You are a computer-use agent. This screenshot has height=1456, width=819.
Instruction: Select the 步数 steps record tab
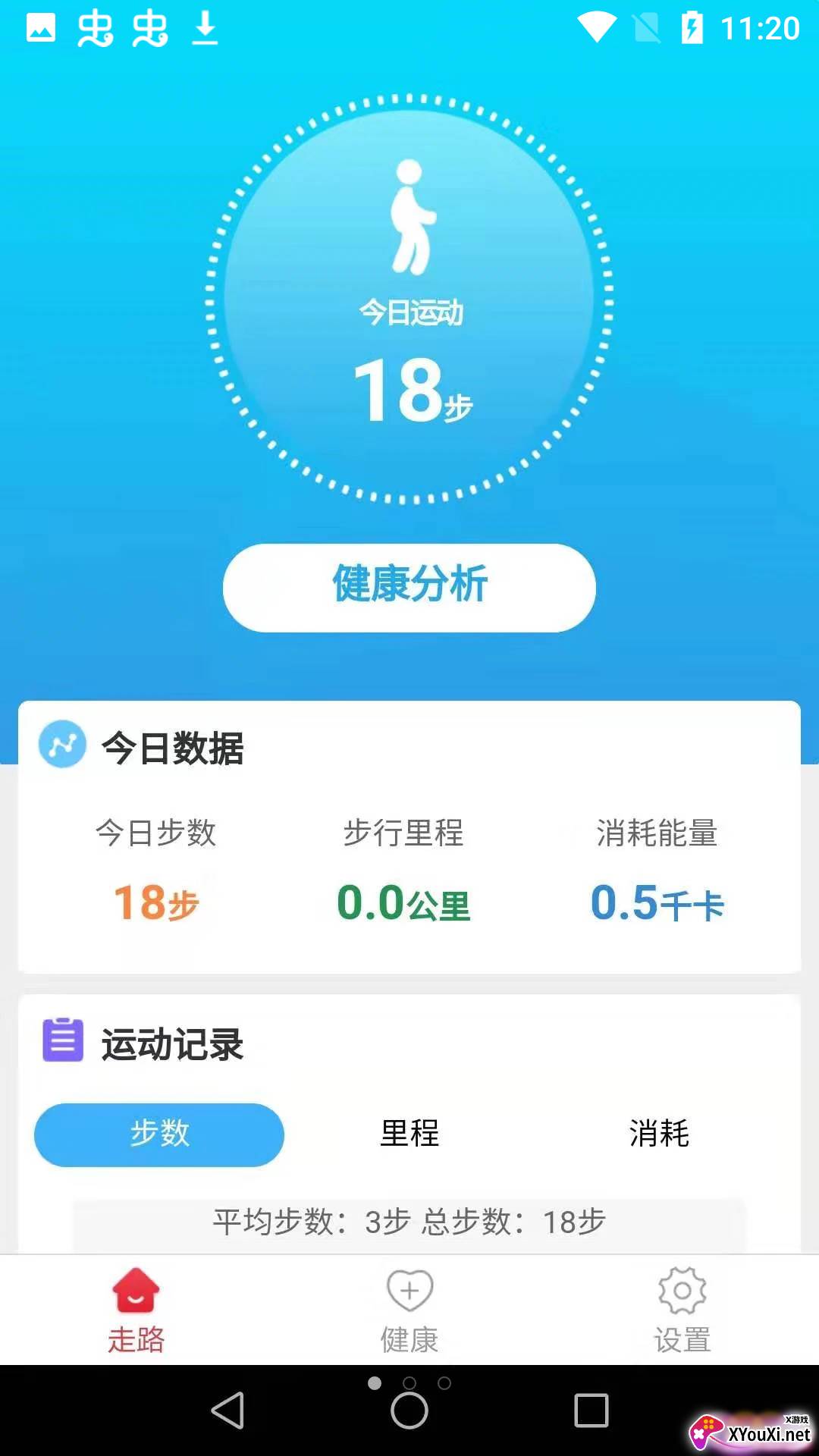coord(159,1134)
